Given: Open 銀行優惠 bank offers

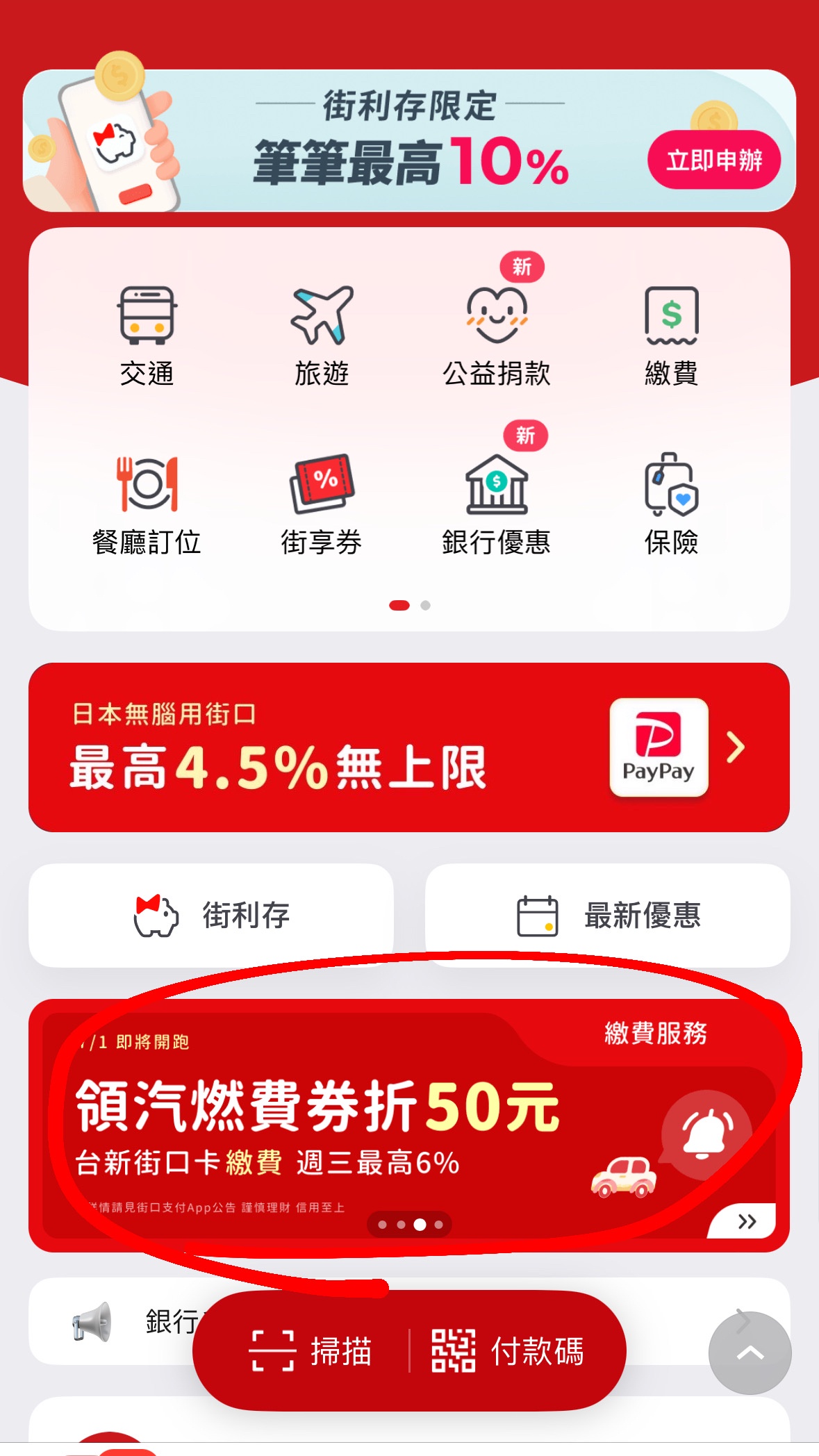Looking at the screenshot, I should tap(496, 504).
